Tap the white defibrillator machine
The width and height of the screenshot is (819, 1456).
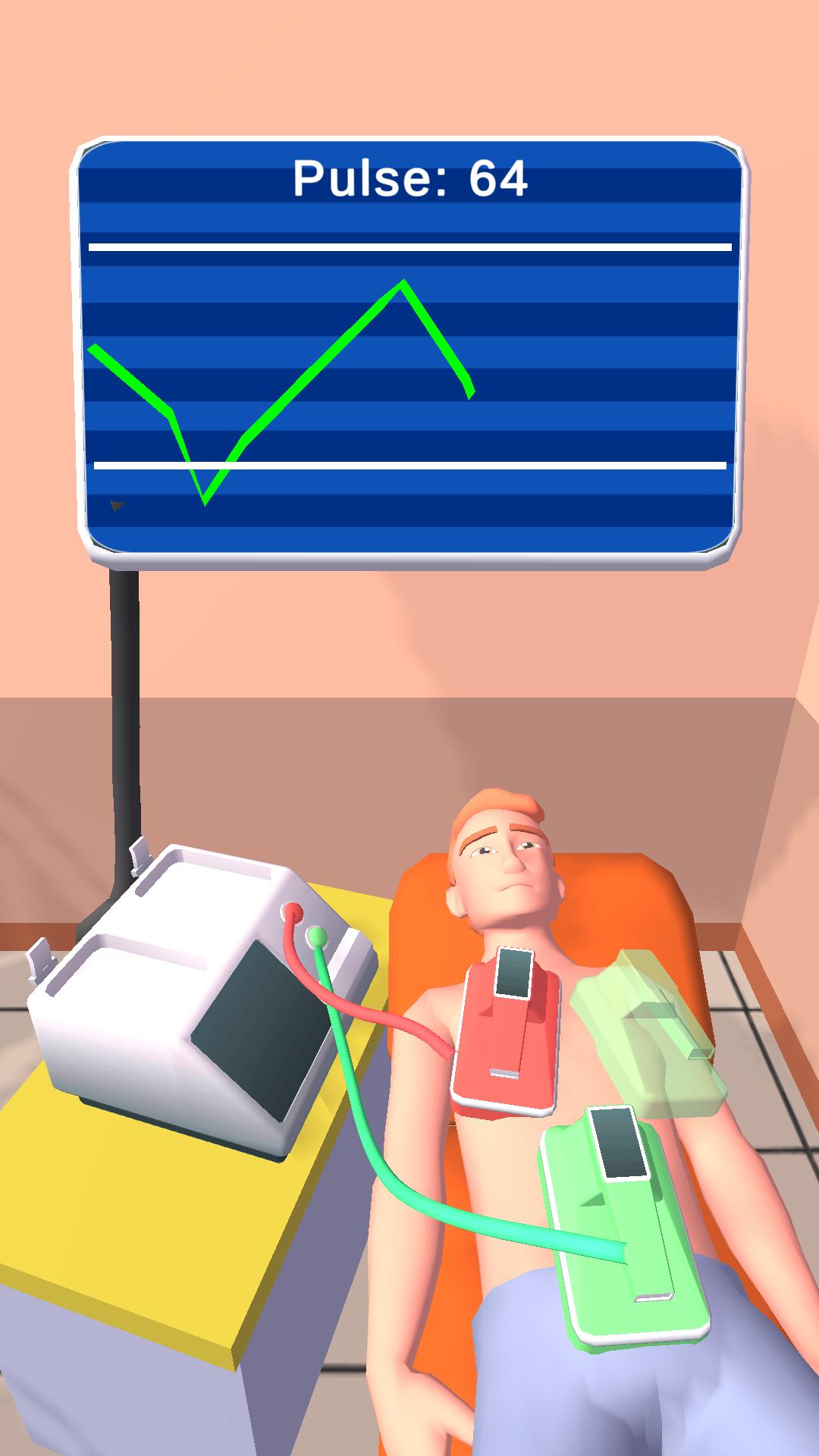point(201,993)
